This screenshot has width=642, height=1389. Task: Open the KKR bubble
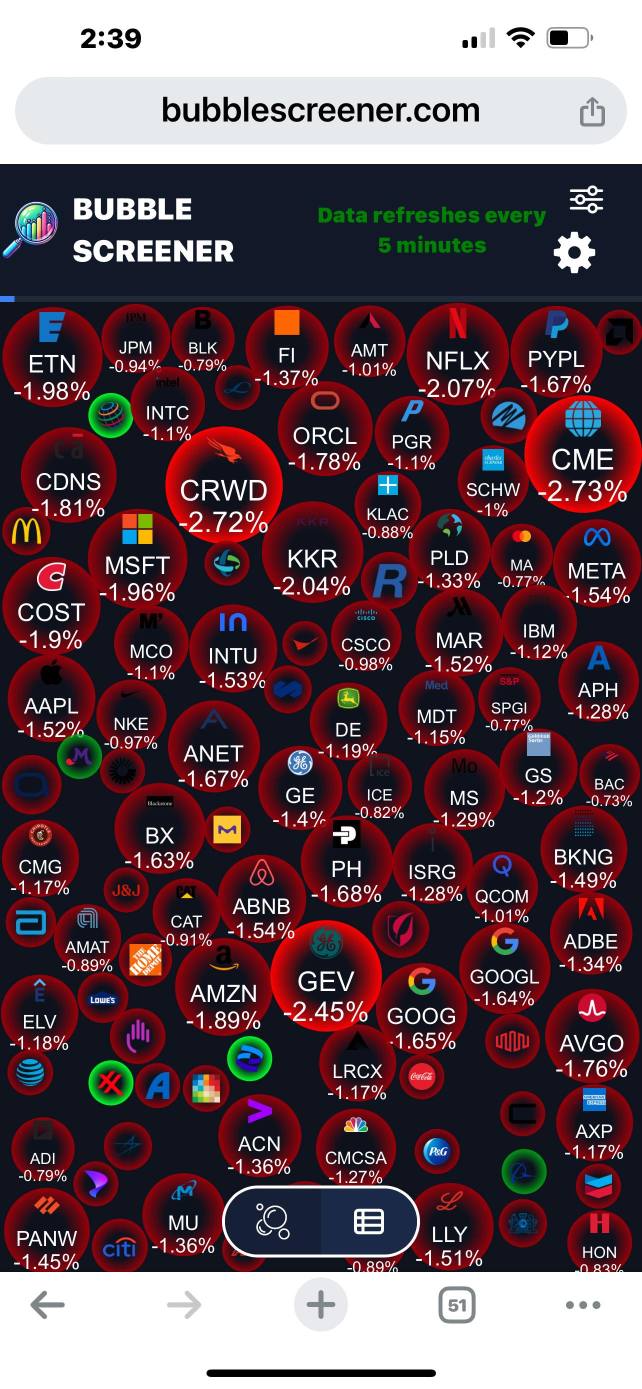(x=312, y=553)
